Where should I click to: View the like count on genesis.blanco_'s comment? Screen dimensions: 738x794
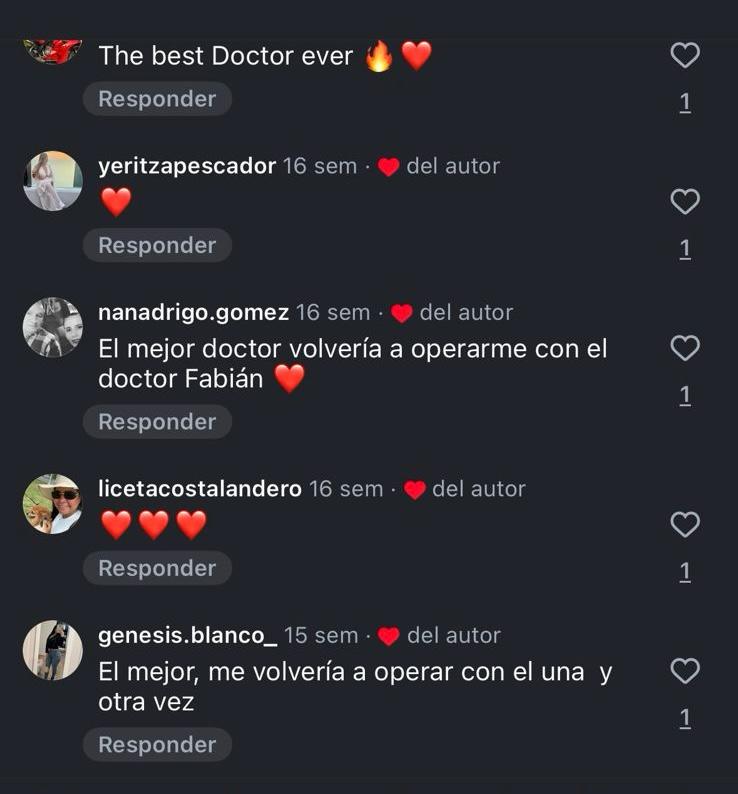coord(685,718)
